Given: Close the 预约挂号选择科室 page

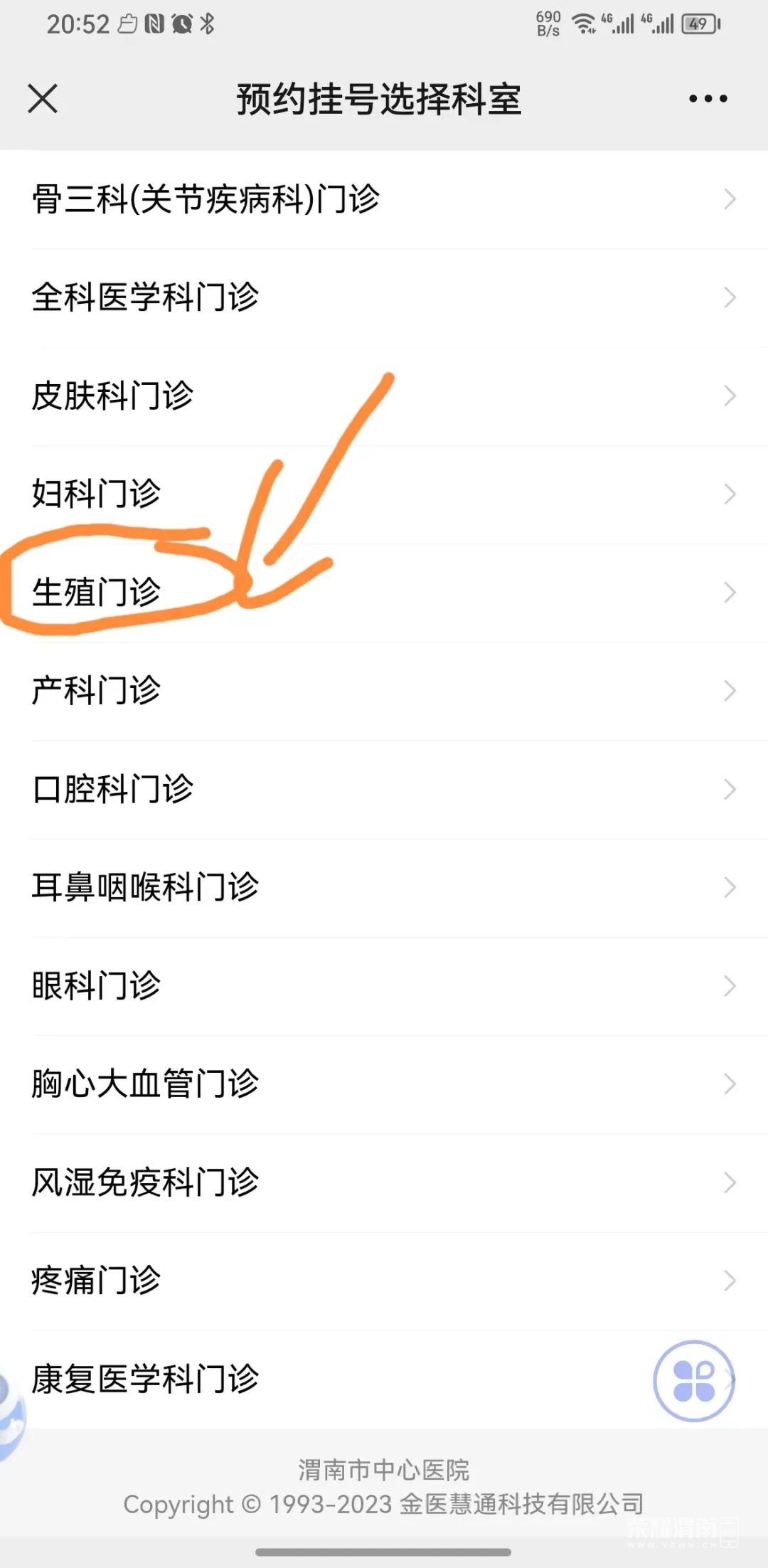Looking at the screenshot, I should click(43, 98).
